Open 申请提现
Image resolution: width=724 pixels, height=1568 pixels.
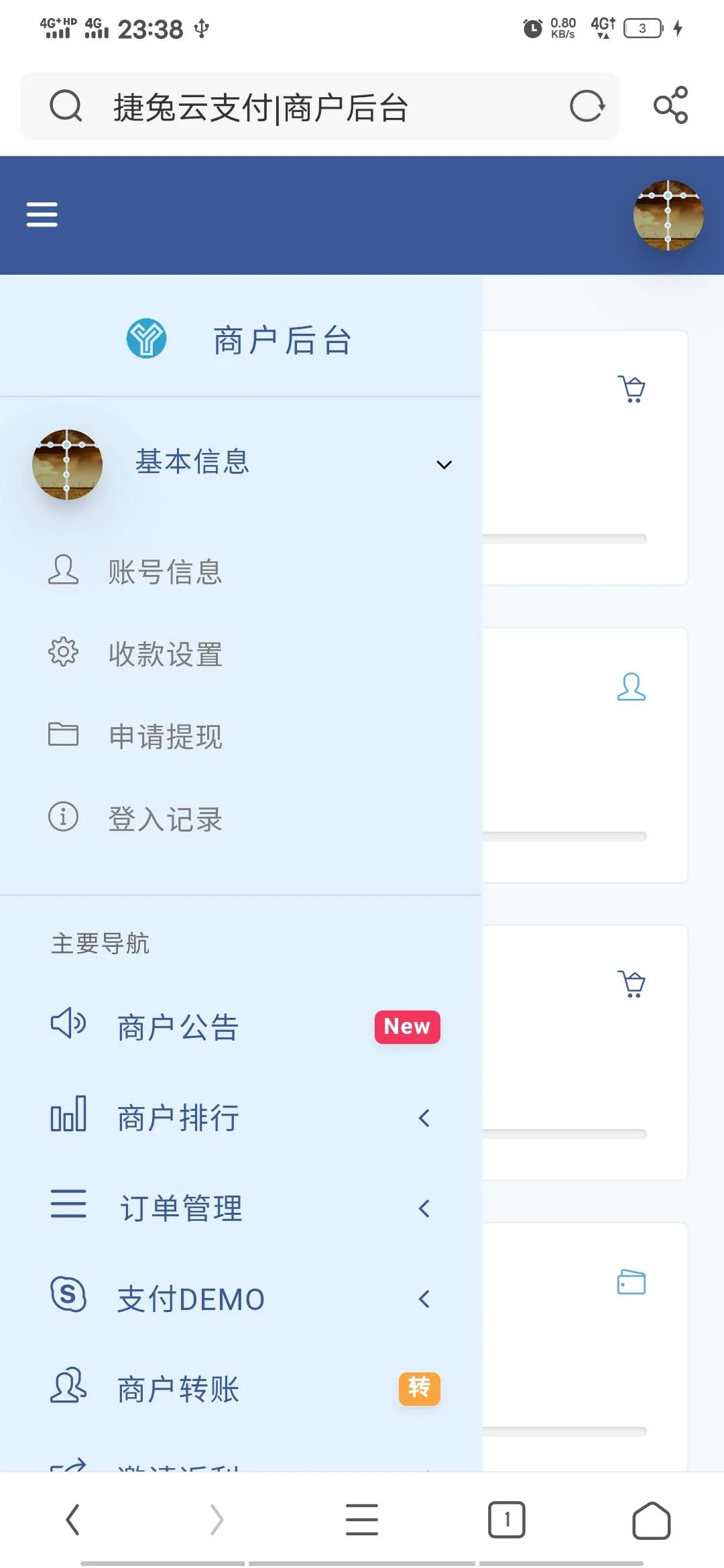click(x=165, y=737)
